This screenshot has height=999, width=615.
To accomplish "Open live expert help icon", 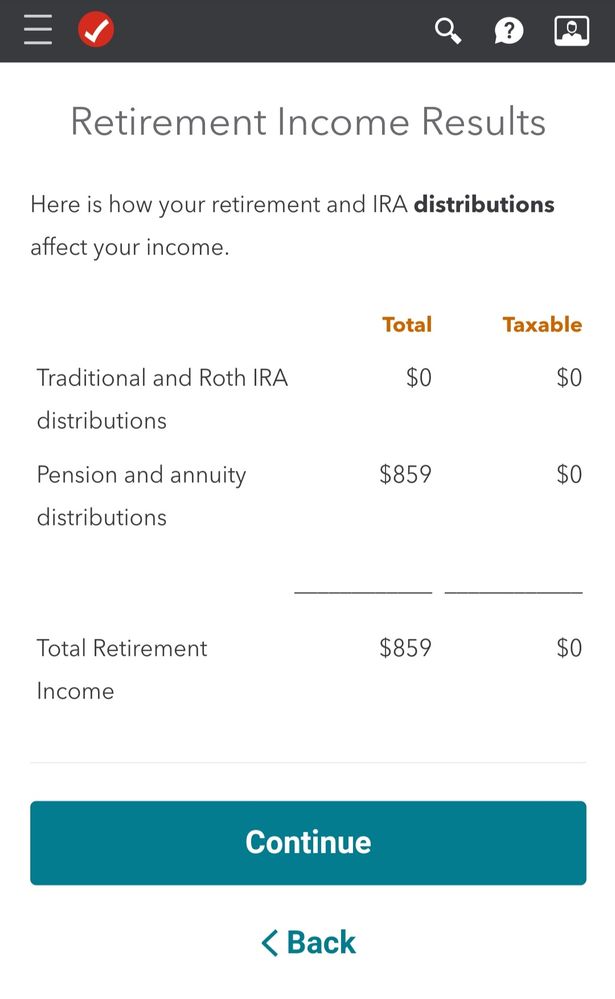I will (x=572, y=31).
